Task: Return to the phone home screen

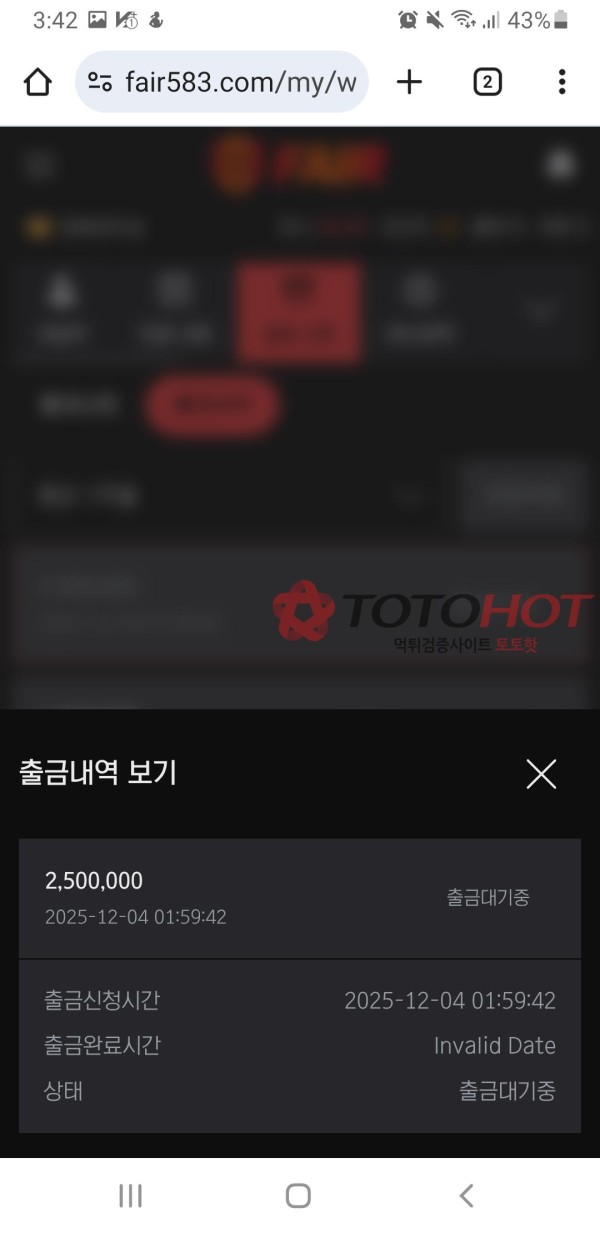Action: 298,1195
